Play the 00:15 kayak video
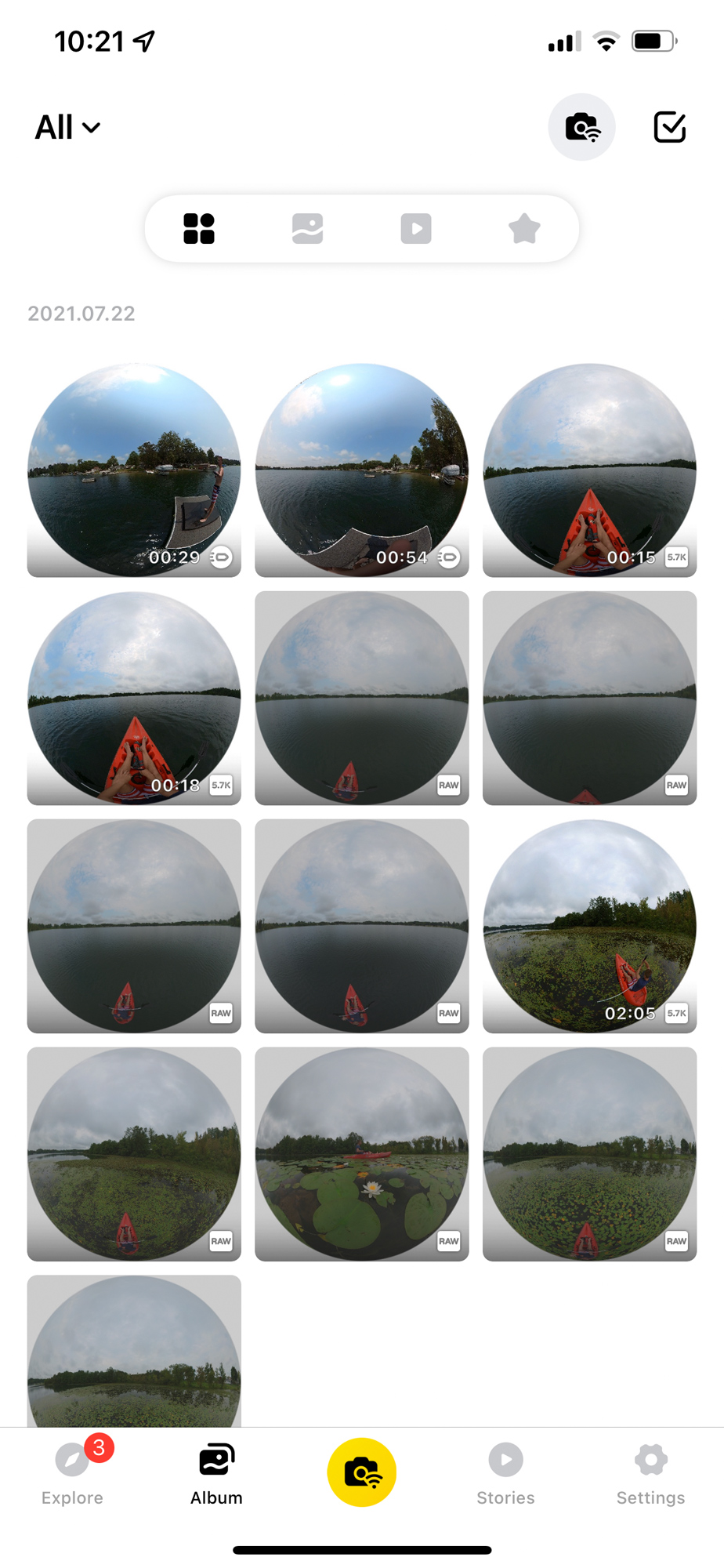The height and width of the screenshot is (1568, 724). pos(589,470)
